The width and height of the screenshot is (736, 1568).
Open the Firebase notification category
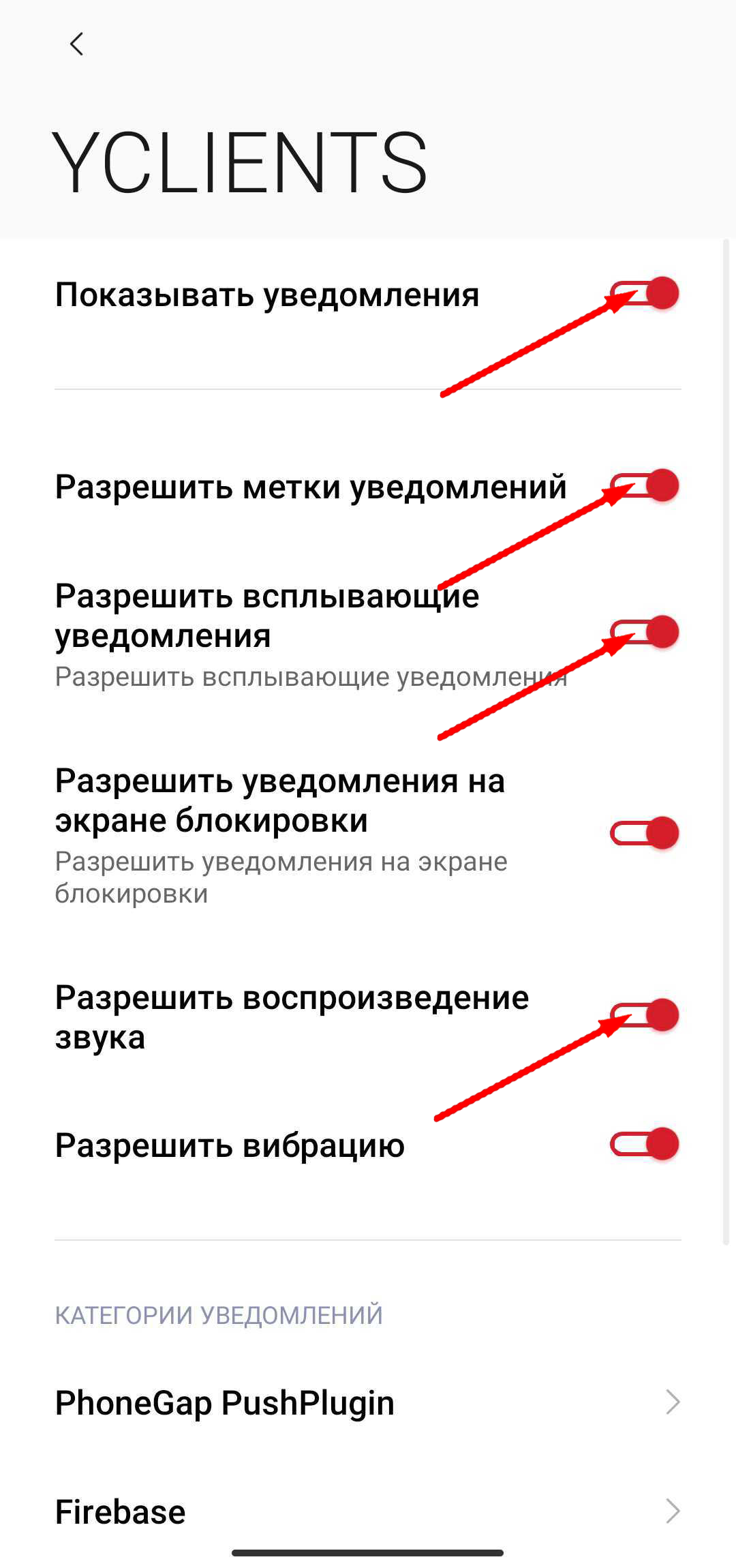368,1512
